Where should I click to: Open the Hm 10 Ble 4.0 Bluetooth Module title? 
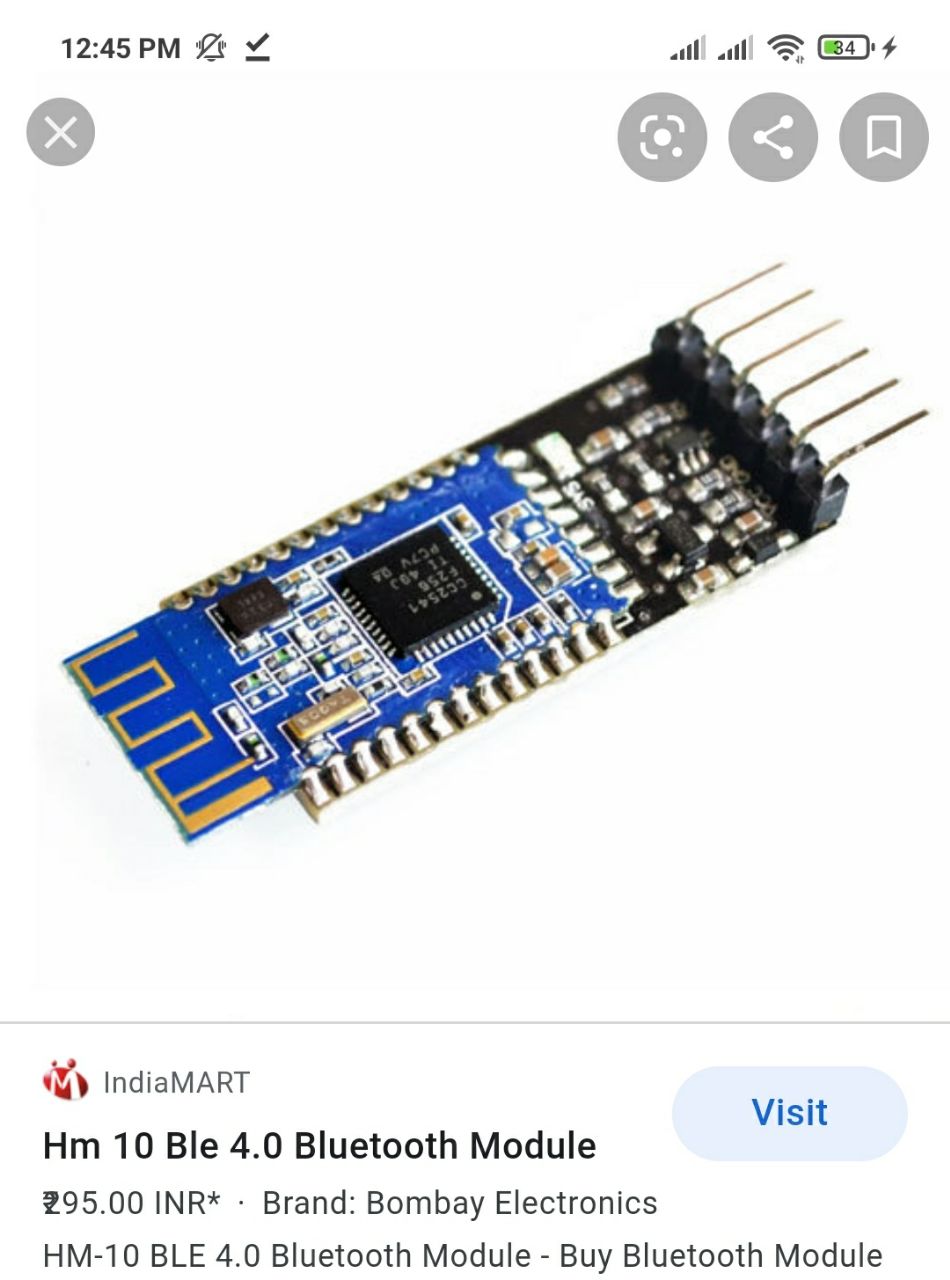point(319,1145)
